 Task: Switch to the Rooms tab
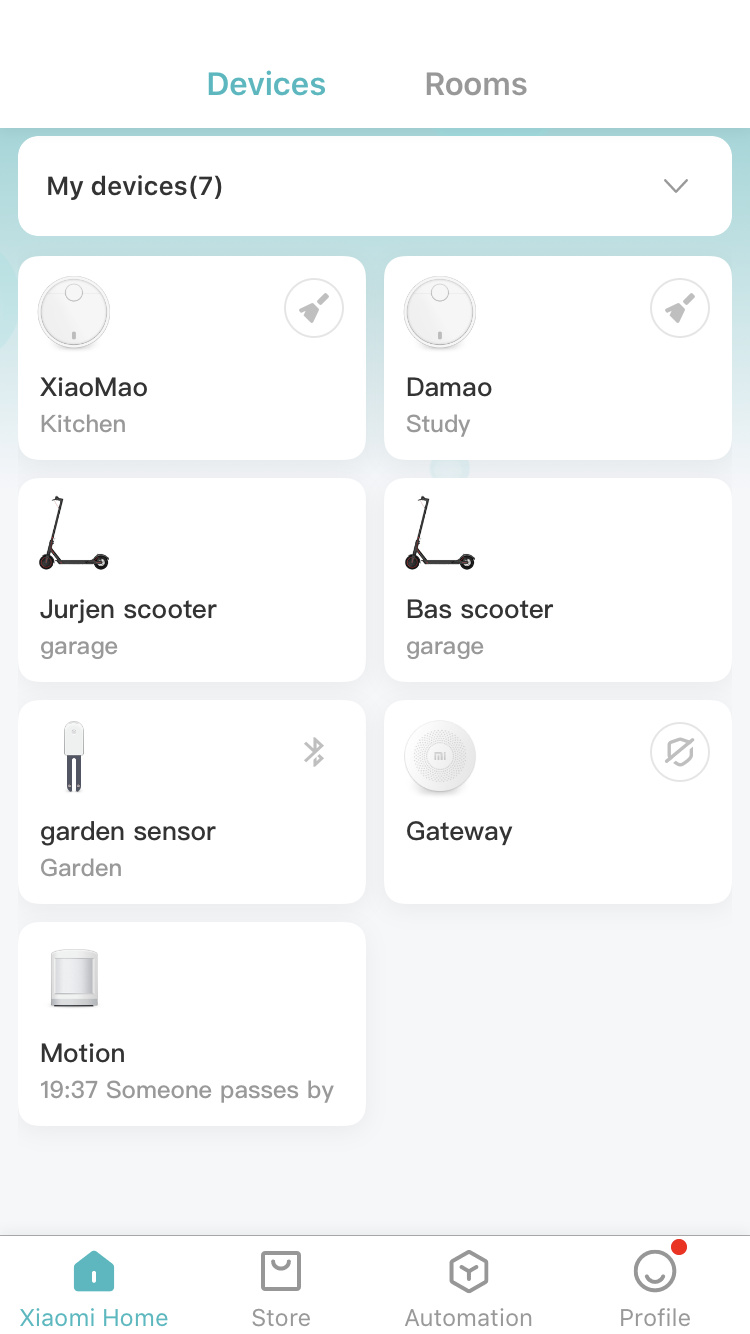[475, 84]
